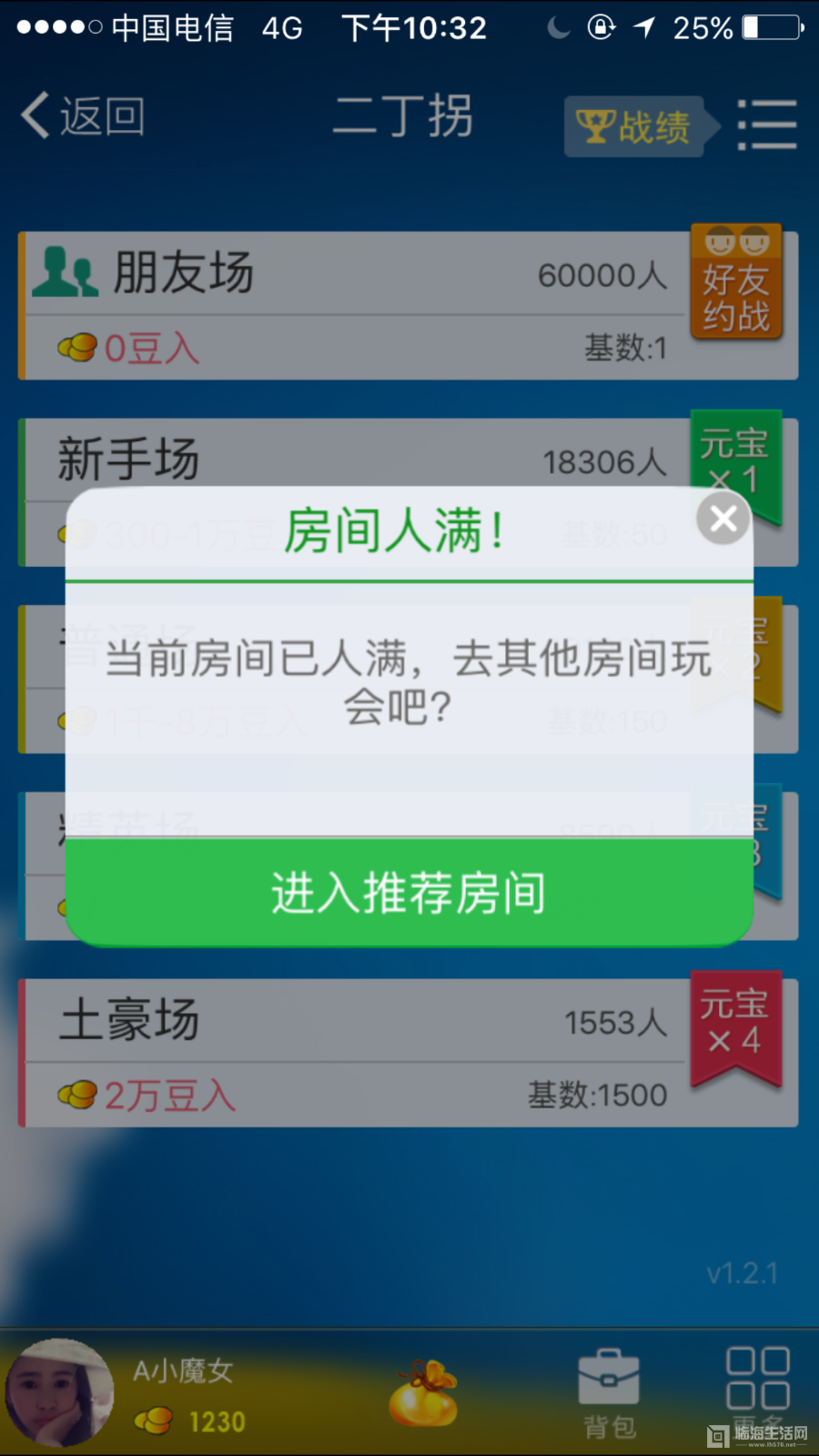Open the A小魔女 profile avatar
Screen dimensions: 819x1456
pos(59,1392)
